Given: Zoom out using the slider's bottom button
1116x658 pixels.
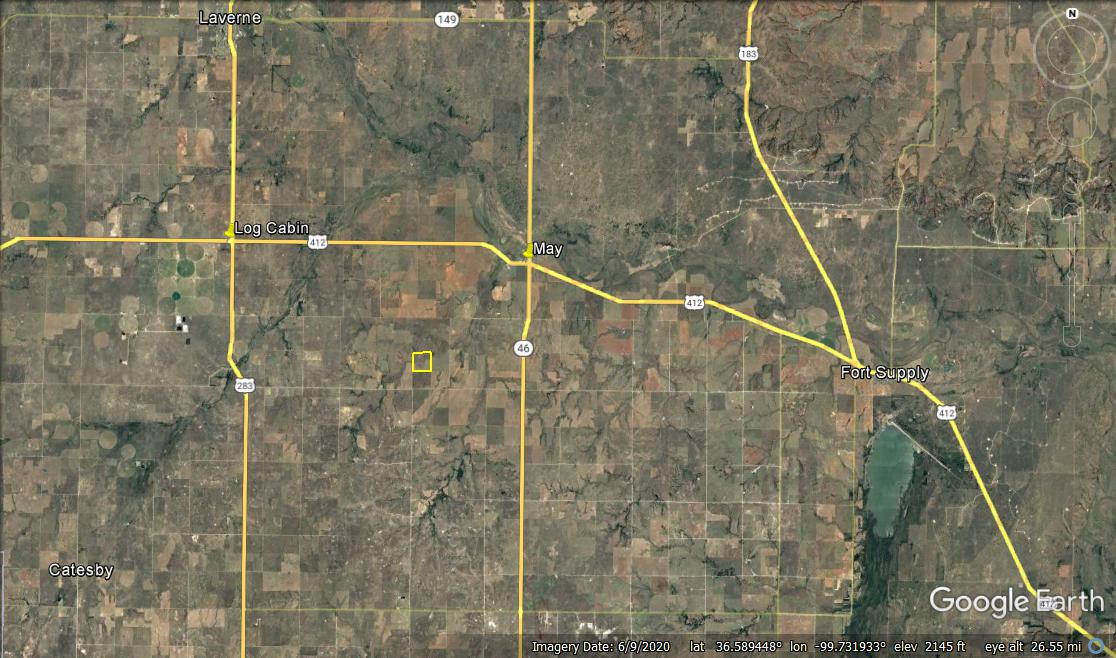Looking at the screenshot, I should tap(1072, 336).
